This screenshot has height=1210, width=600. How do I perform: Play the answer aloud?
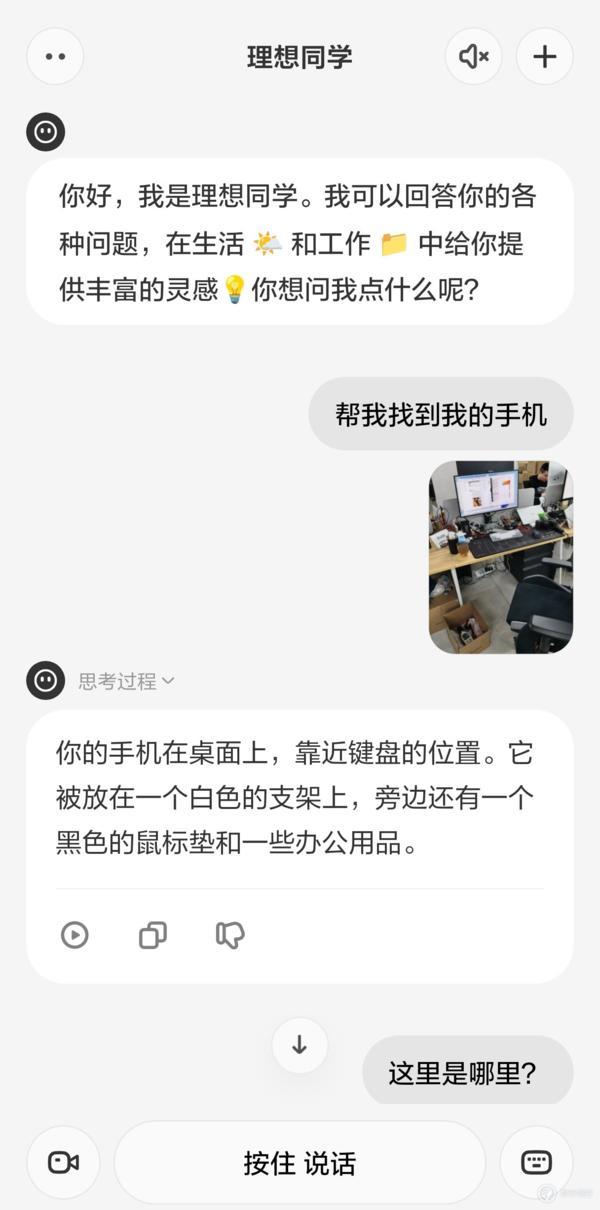coord(75,935)
